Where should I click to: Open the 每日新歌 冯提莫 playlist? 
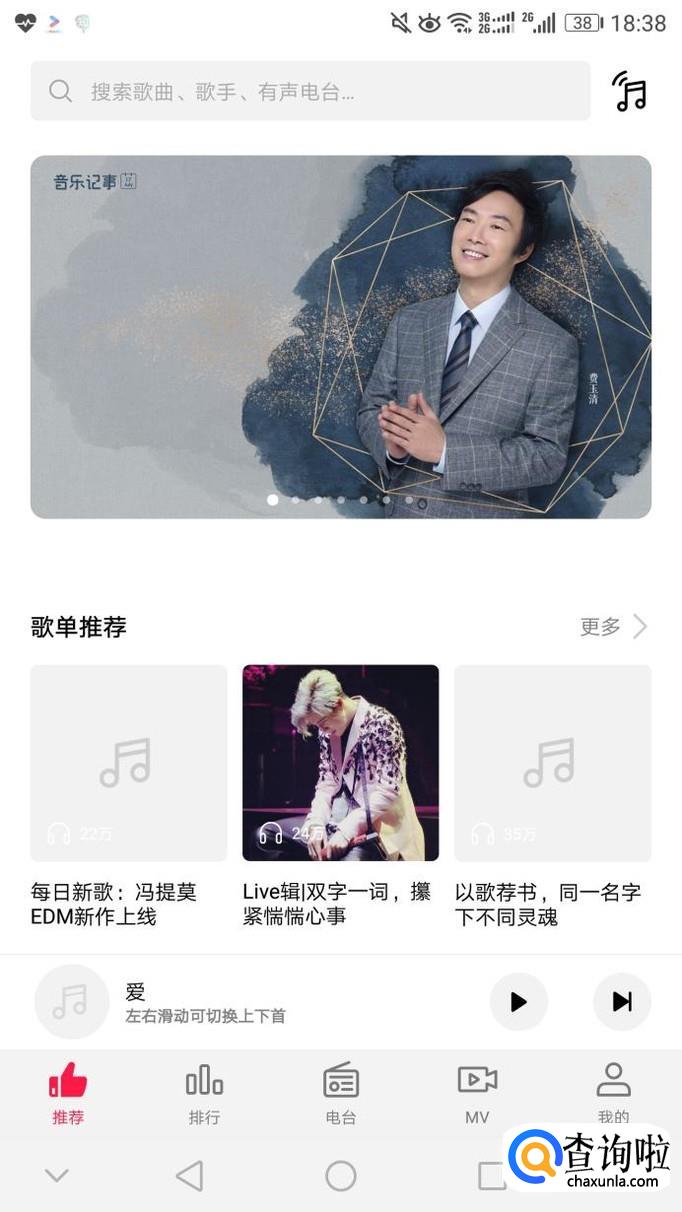click(x=128, y=763)
